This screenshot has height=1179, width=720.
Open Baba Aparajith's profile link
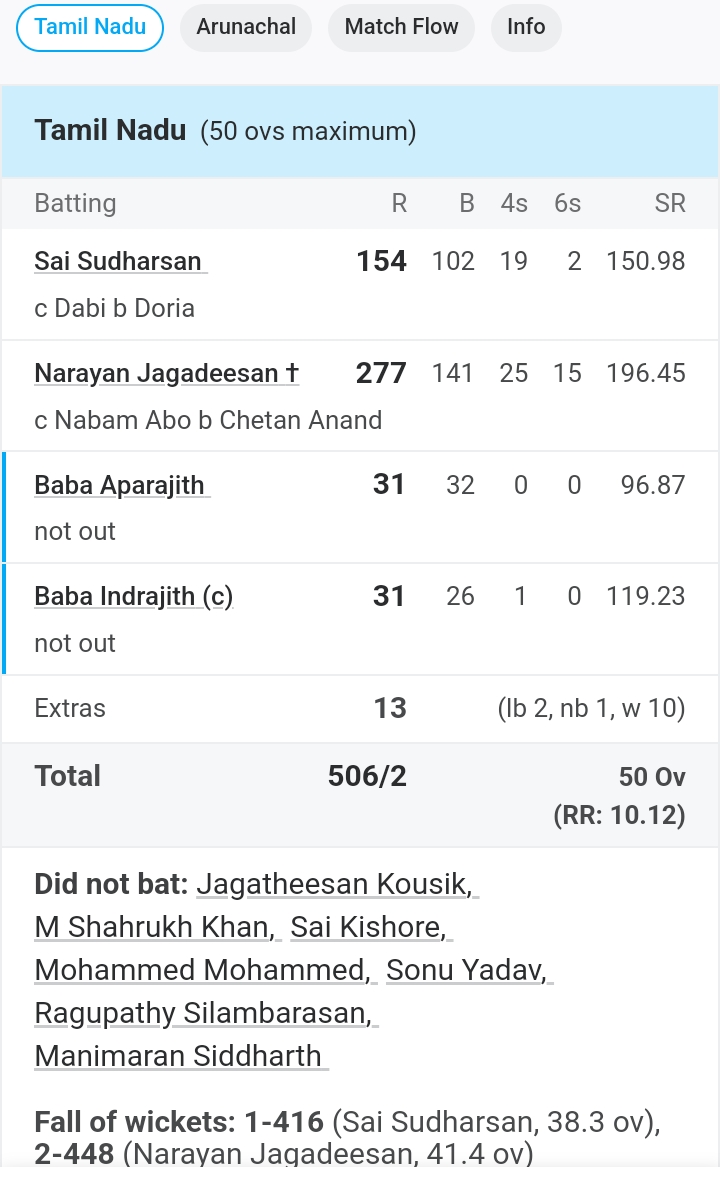122,486
